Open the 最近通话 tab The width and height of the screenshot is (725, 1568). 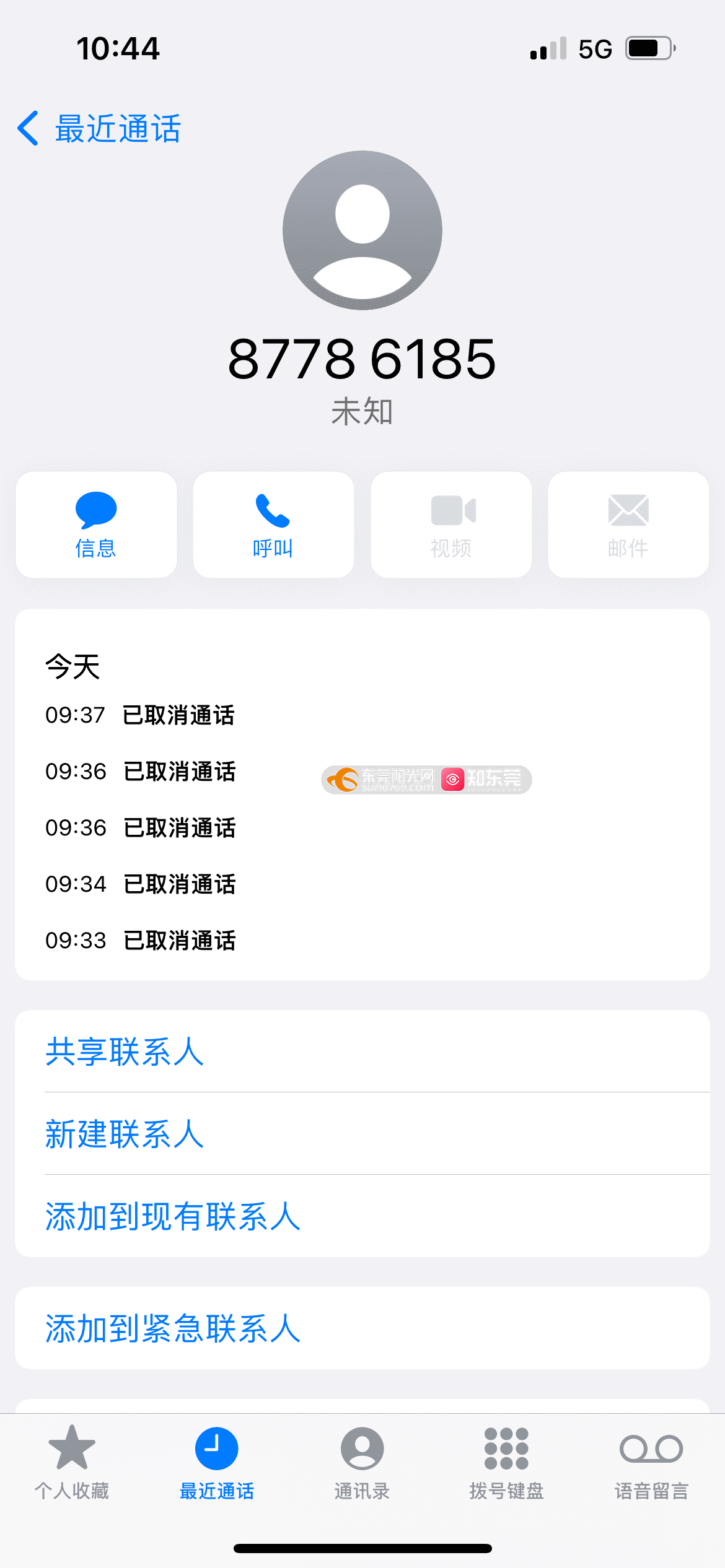[x=217, y=1463]
